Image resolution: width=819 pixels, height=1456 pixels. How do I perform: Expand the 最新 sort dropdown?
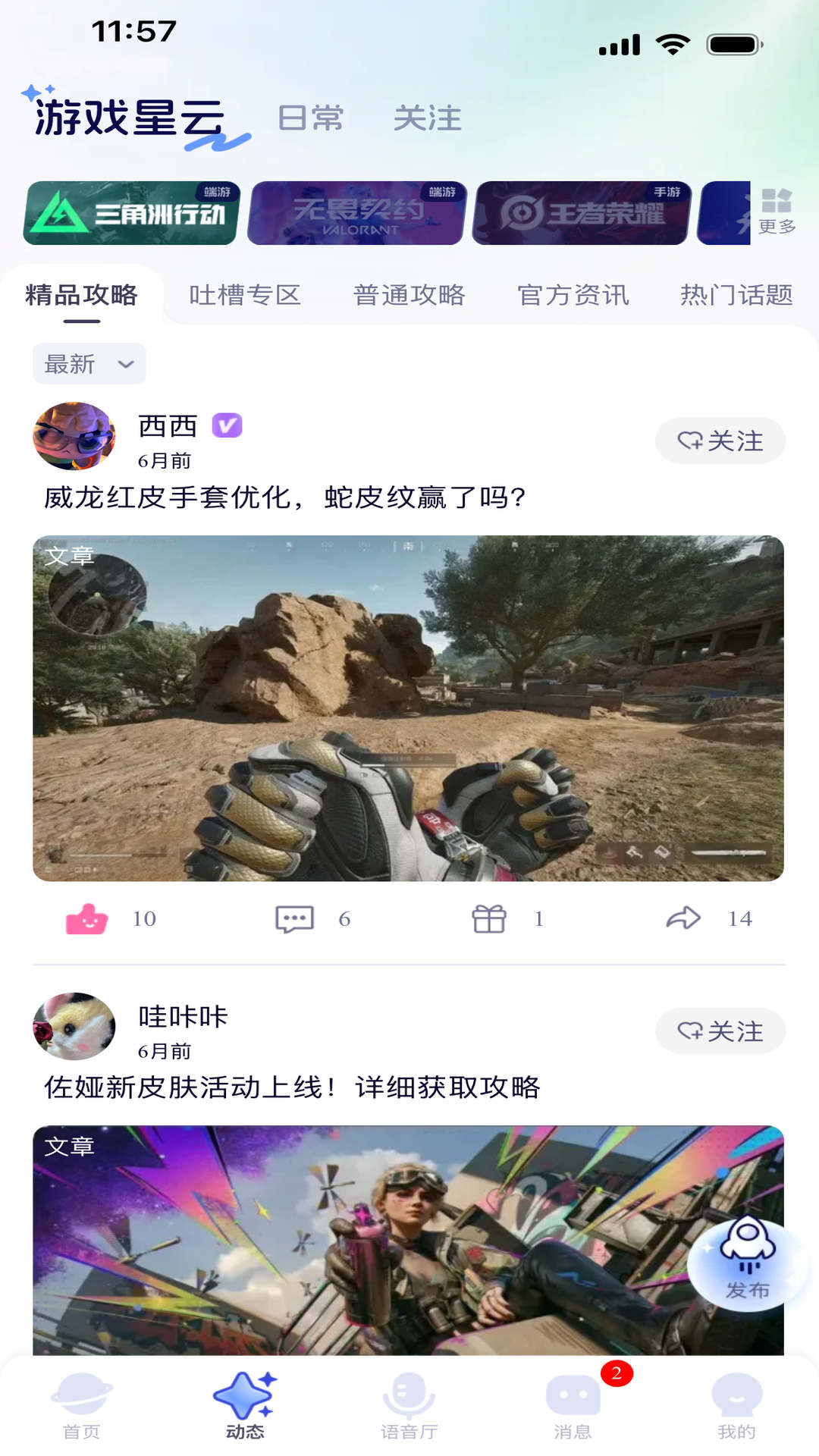[89, 364]
